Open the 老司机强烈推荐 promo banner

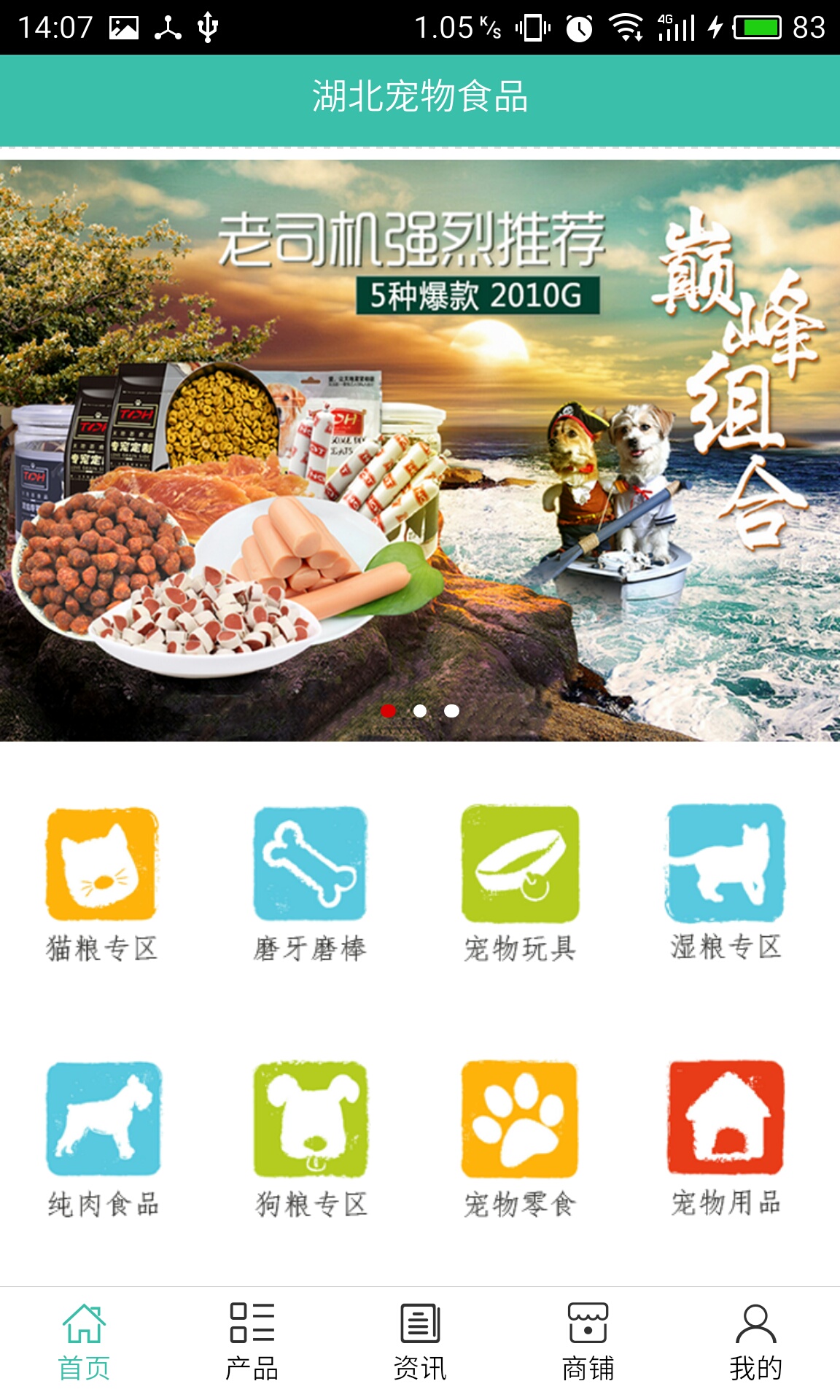[x=420, y=450]
